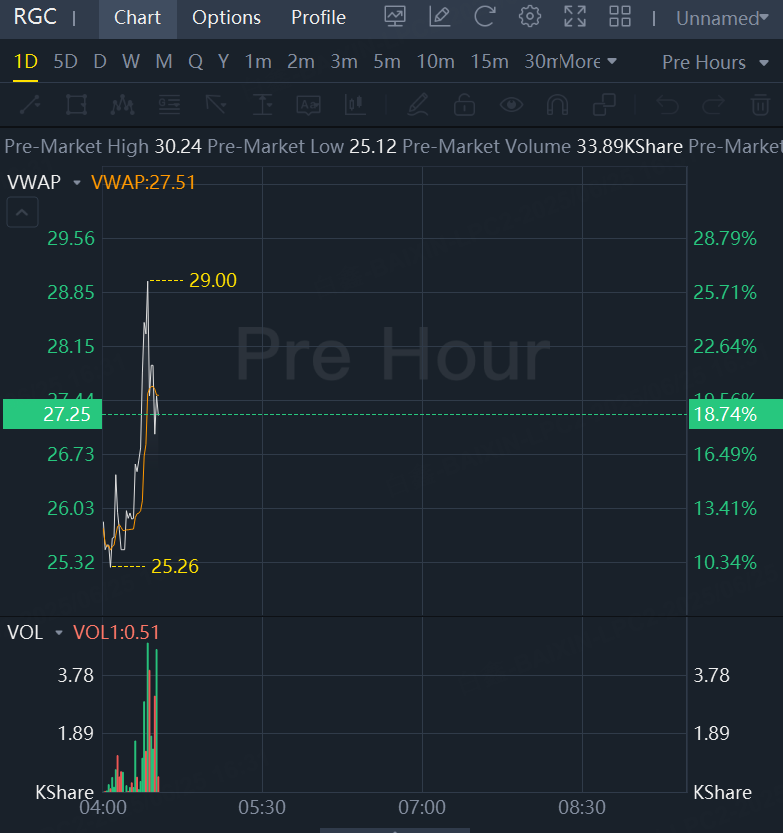Open the drawing edit pencil icon
Viewport: 783px width, 833px height.
(x=439, y=17)
